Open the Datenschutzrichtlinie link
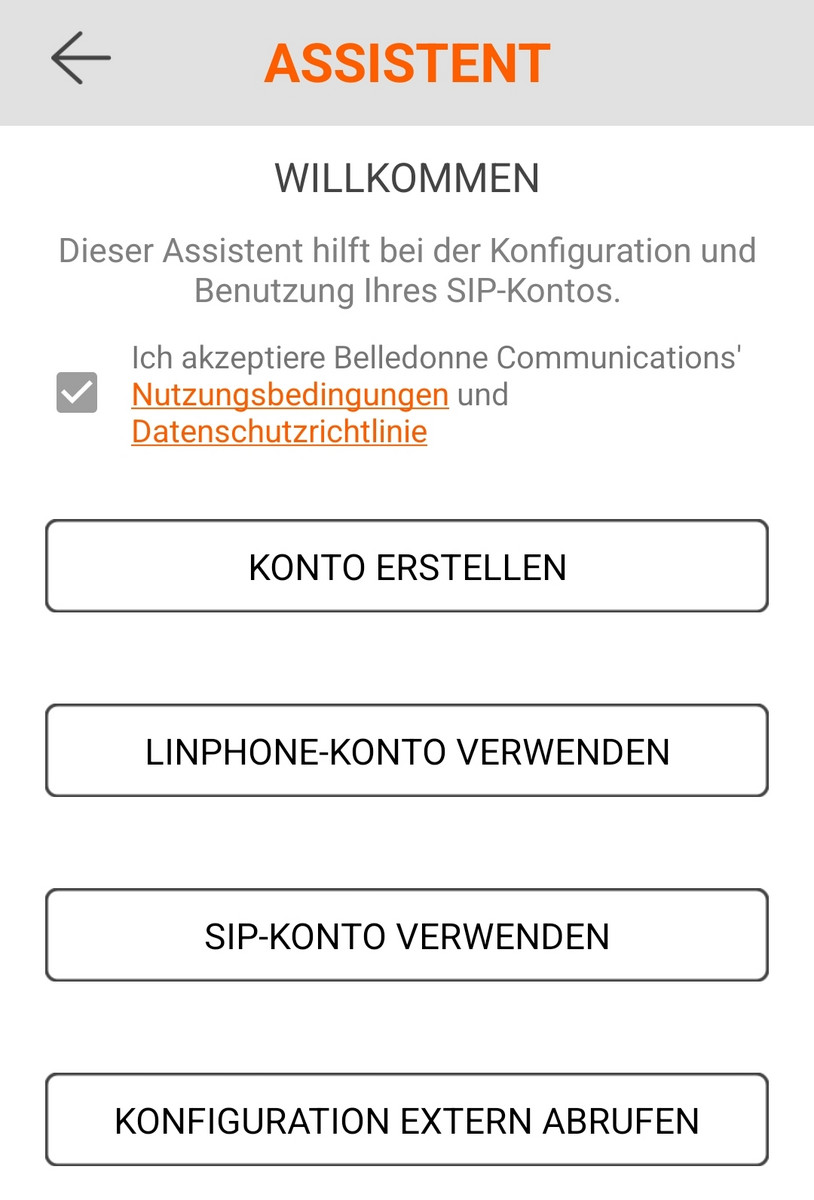 click(x=279, y=432)
